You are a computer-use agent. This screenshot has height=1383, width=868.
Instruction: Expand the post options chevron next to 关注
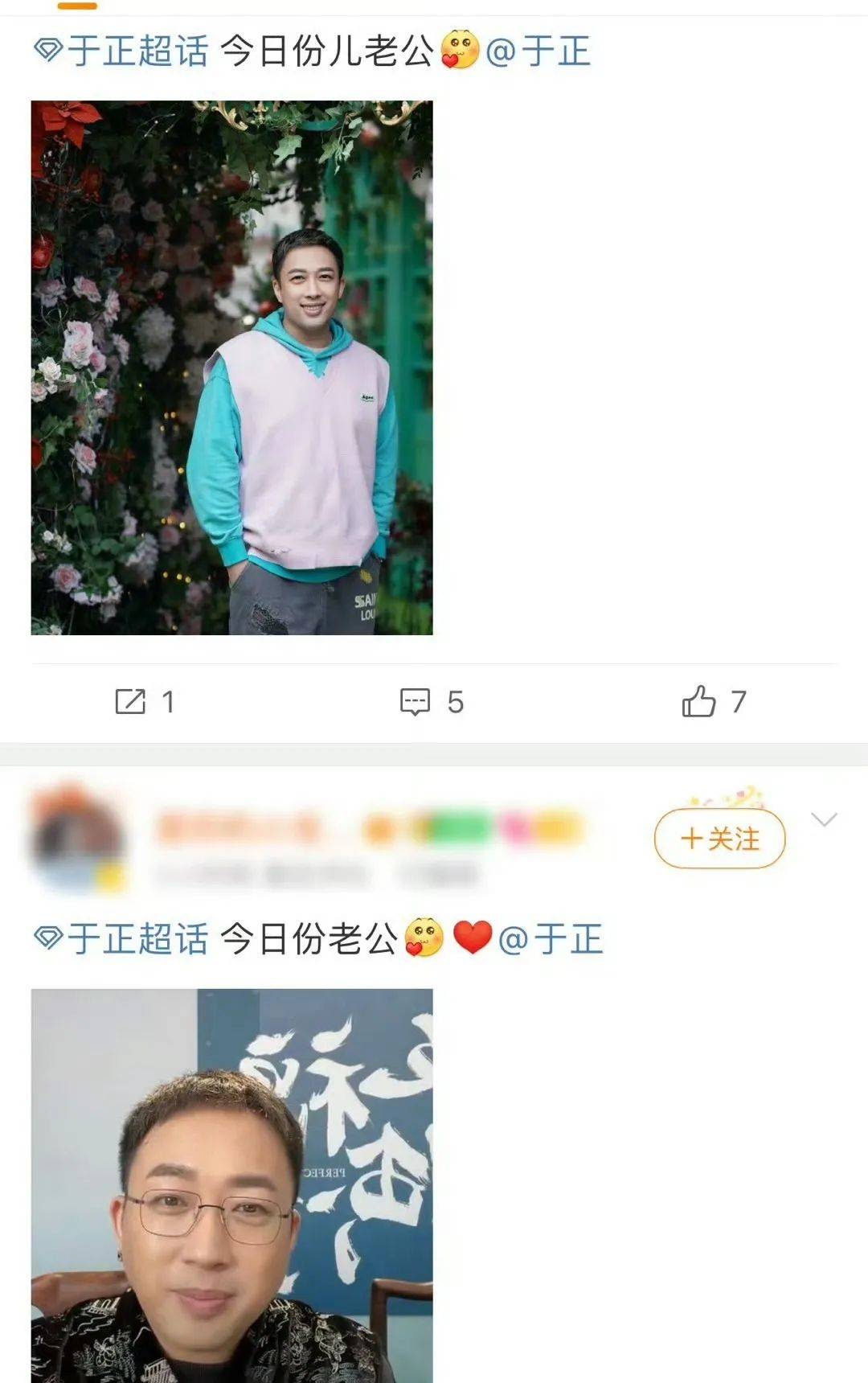[825, 820]
